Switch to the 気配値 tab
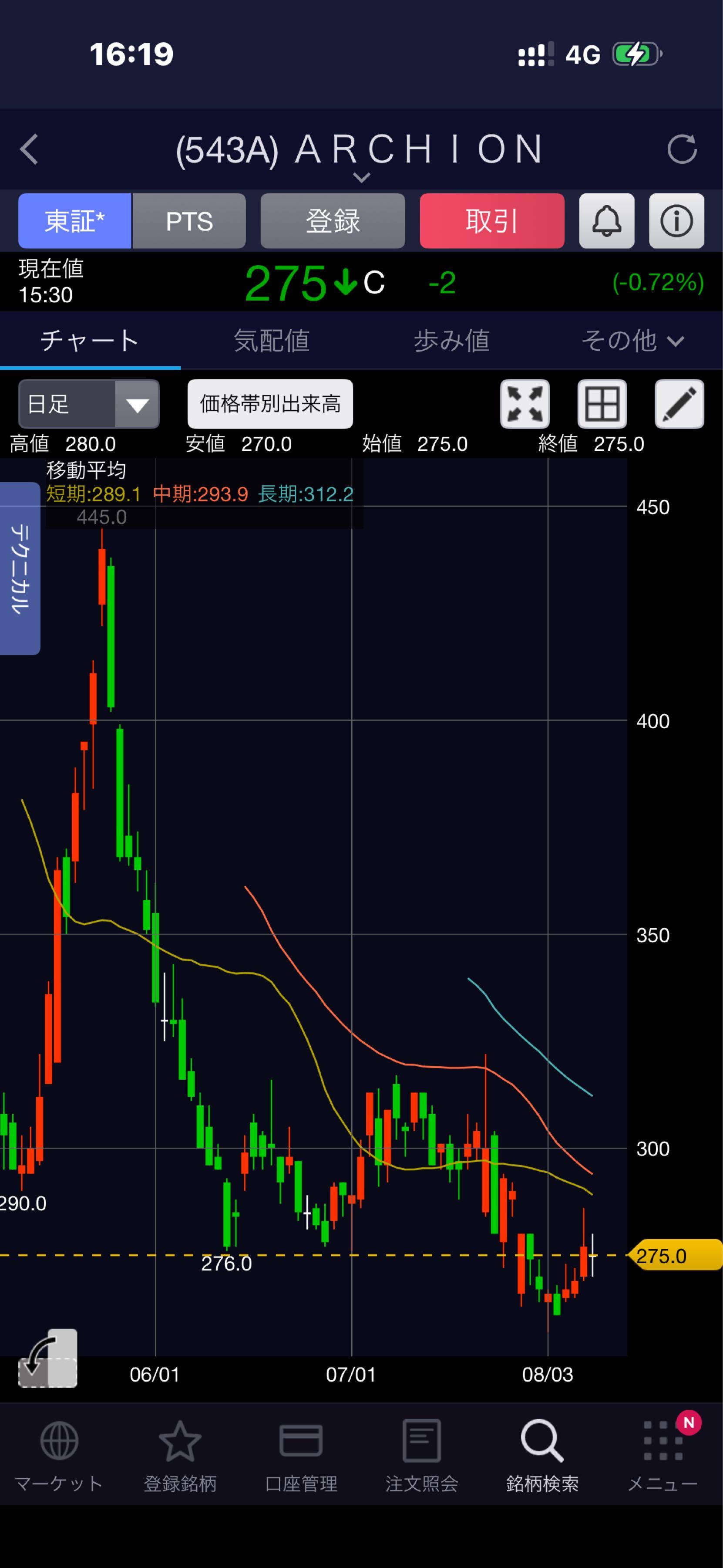 point(271,340)
